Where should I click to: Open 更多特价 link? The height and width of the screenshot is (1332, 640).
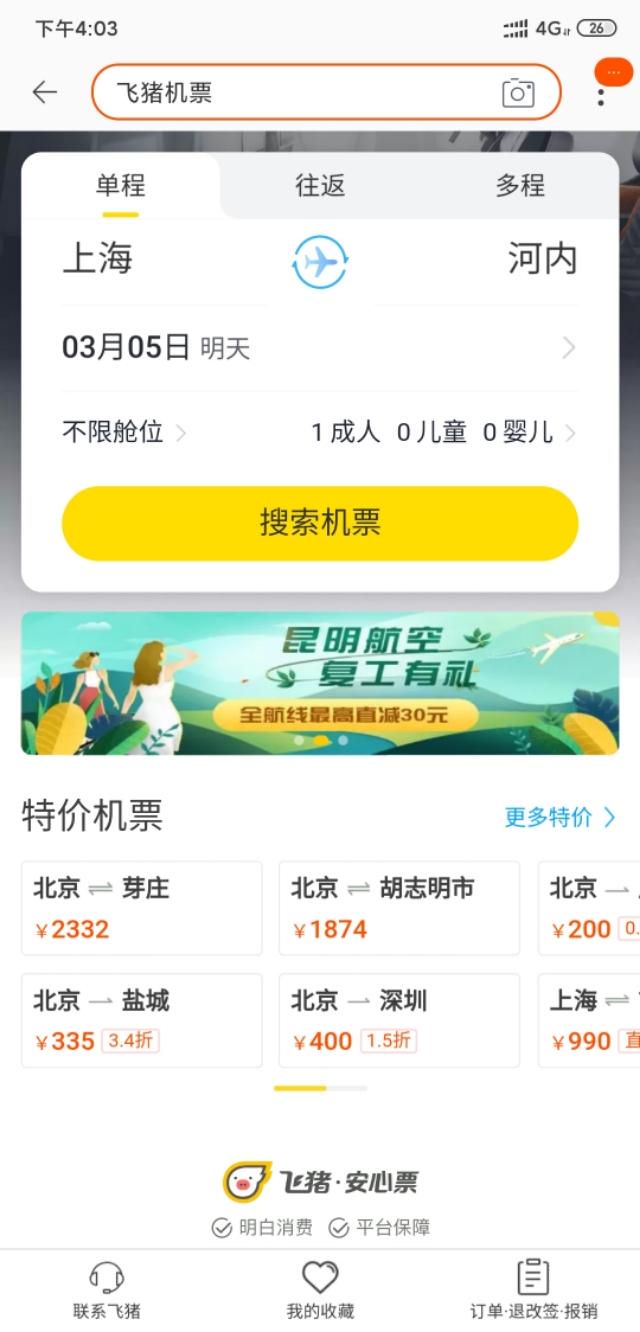click(x=560, y=817)
